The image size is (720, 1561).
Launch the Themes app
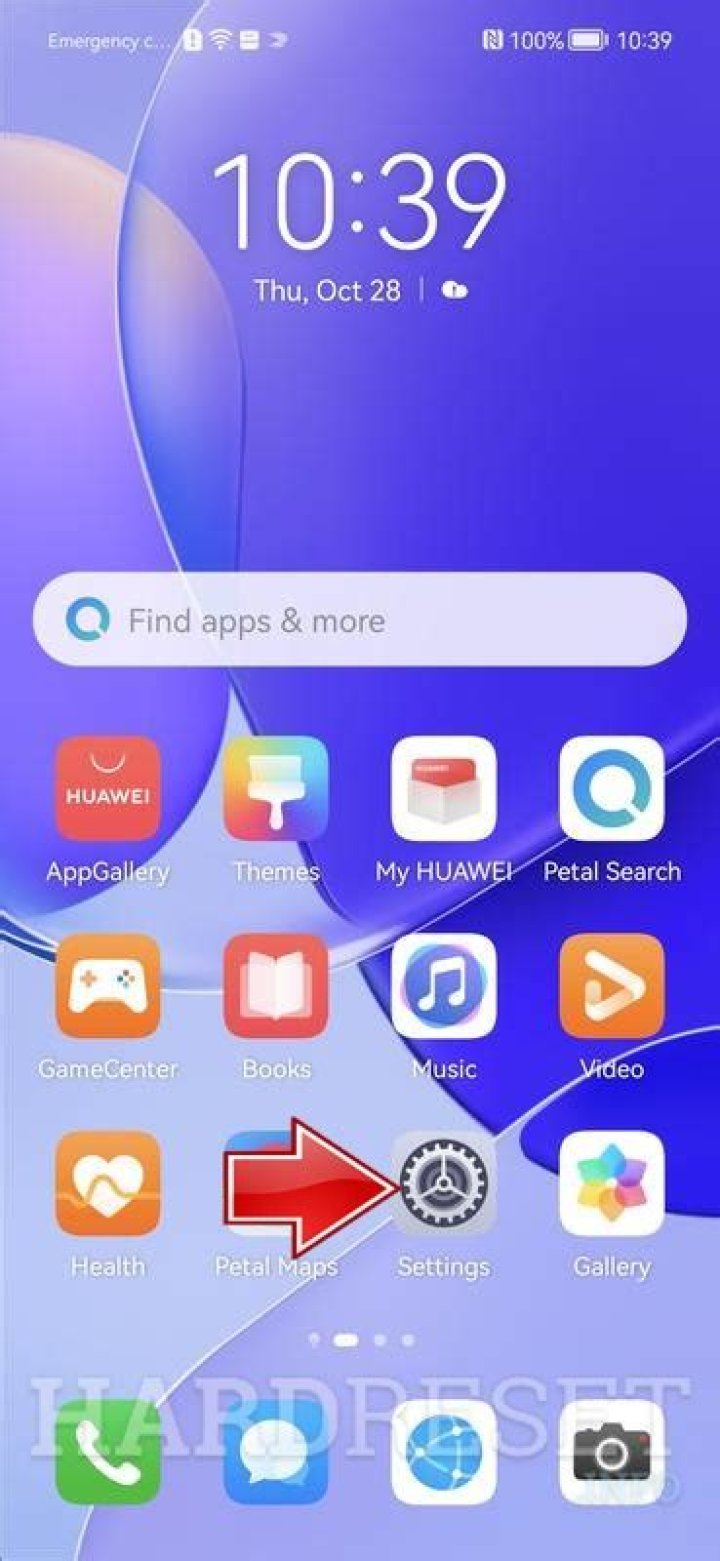click(x=276, y=789)
